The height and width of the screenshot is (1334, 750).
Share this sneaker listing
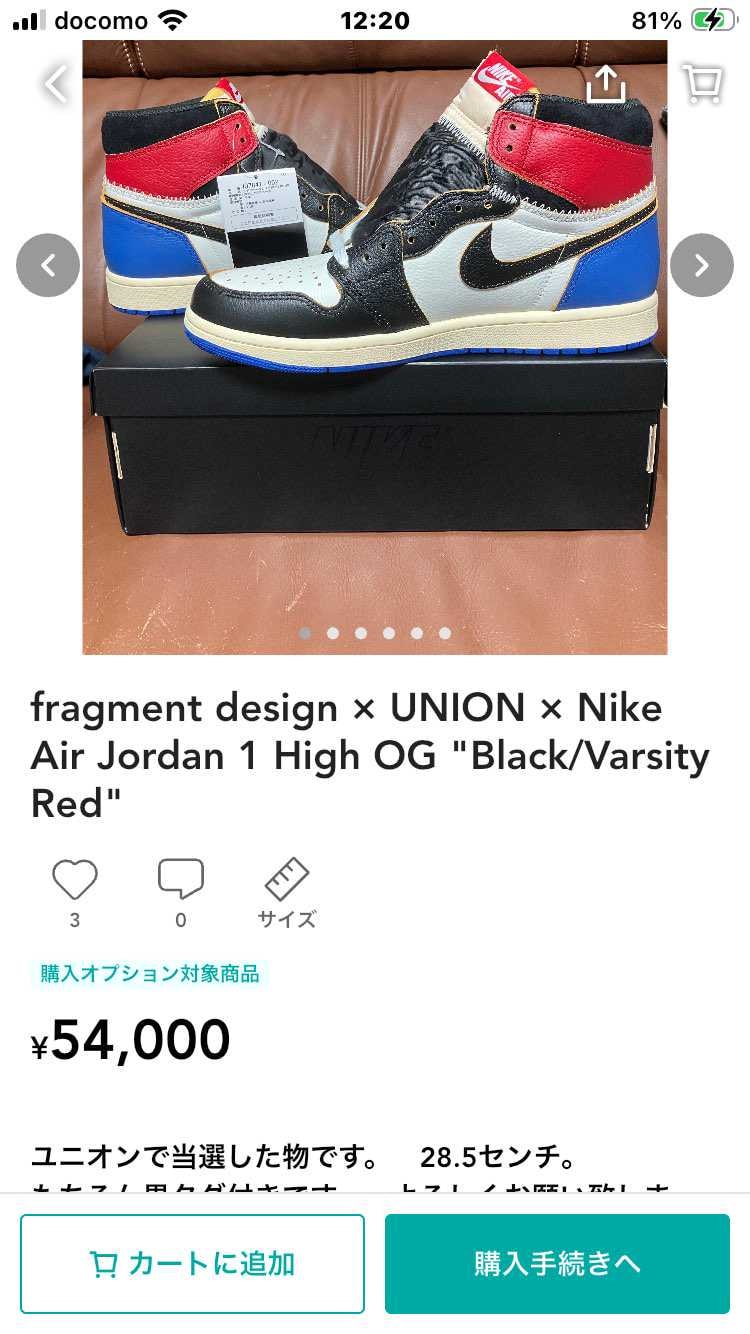click(x=605, y=84)
